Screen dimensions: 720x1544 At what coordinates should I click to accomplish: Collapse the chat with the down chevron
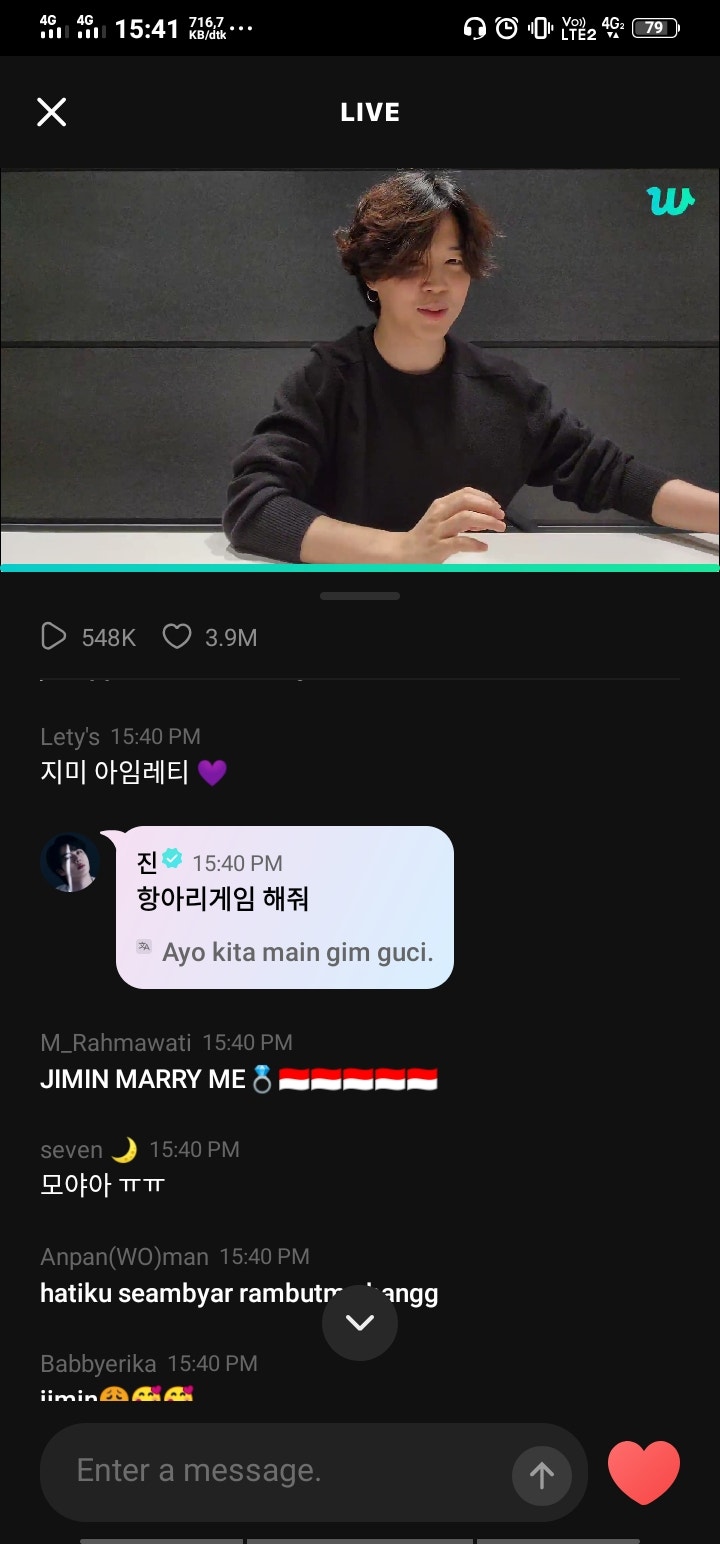click(x=359, y=1322)
